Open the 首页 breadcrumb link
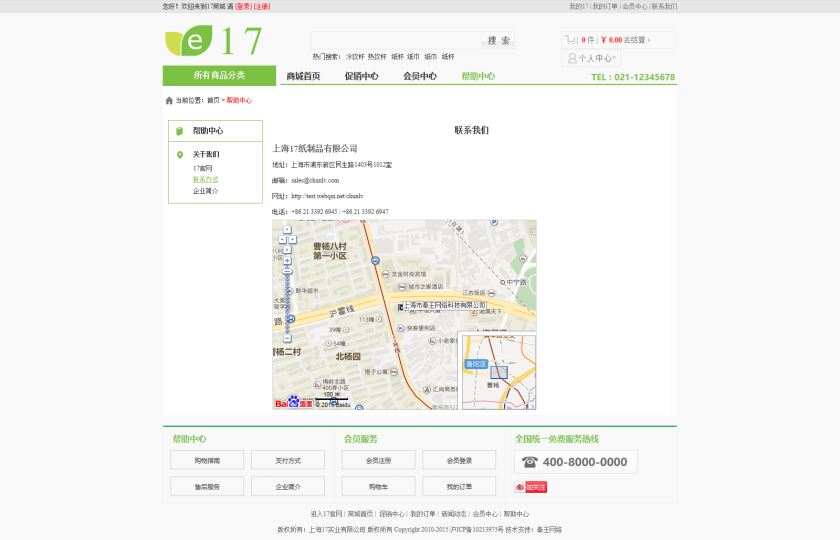840x540 pixels. tap(213, 100)
